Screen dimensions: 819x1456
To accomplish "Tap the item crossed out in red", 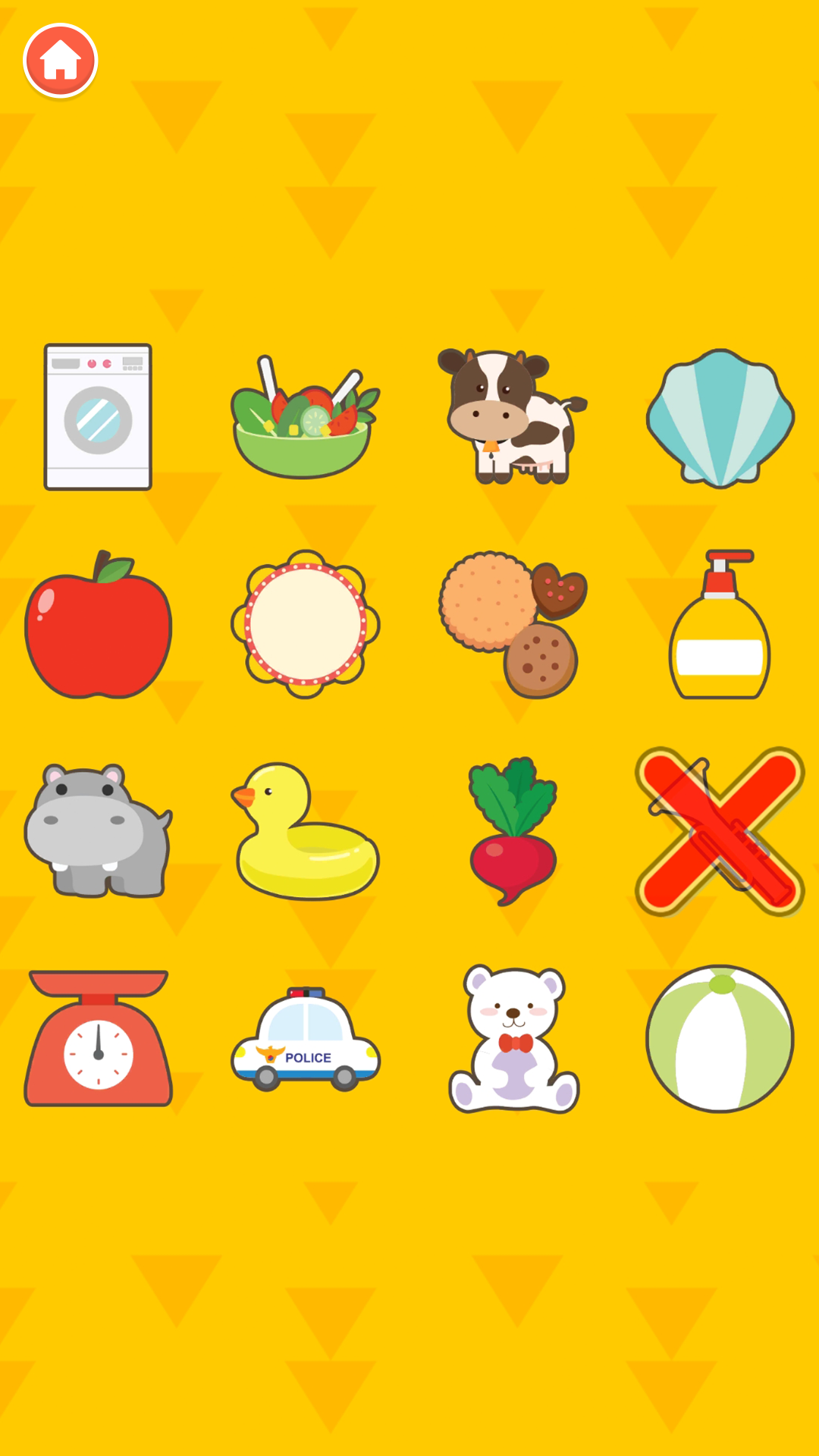I will (x=720, y=831).
